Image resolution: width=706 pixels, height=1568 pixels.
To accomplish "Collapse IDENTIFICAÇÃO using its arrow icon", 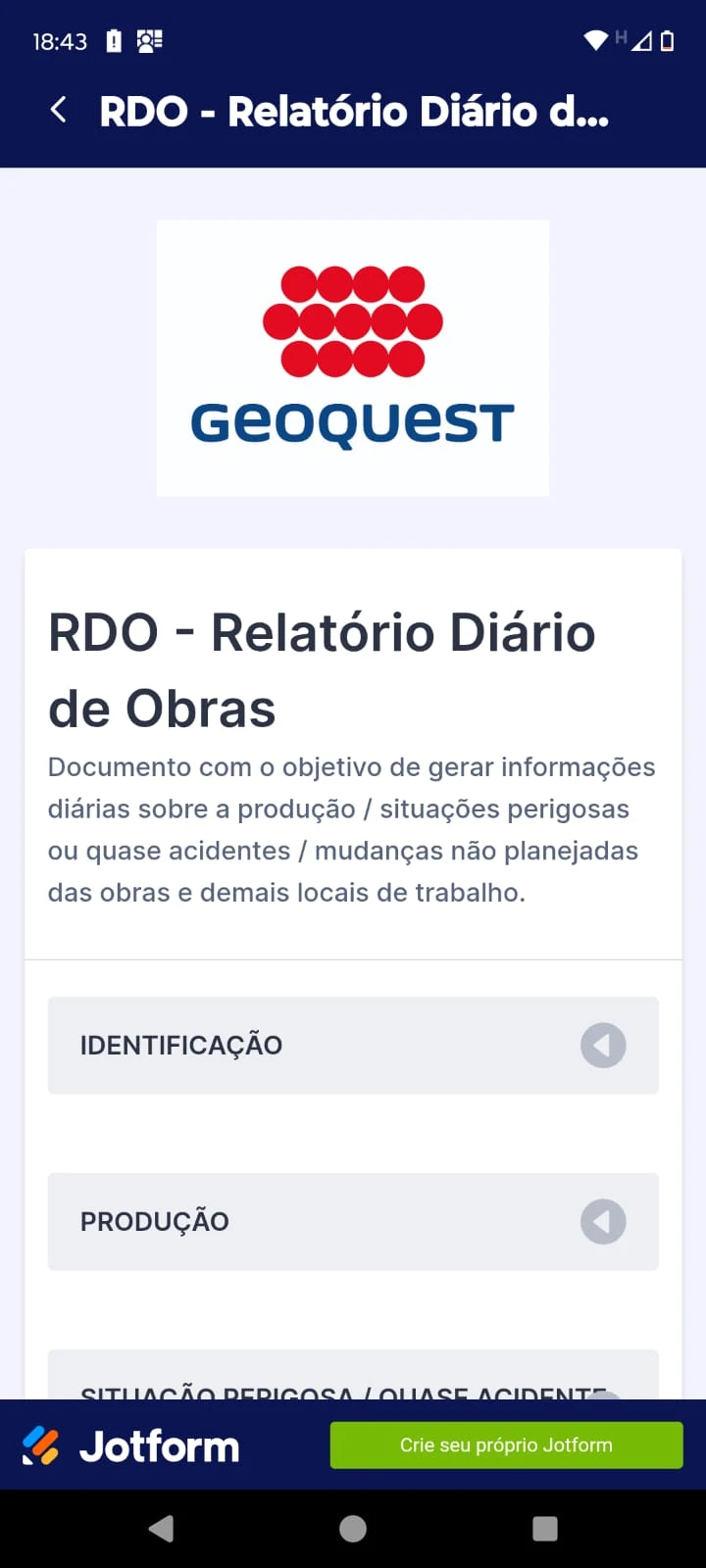I will pos(603,1045).
